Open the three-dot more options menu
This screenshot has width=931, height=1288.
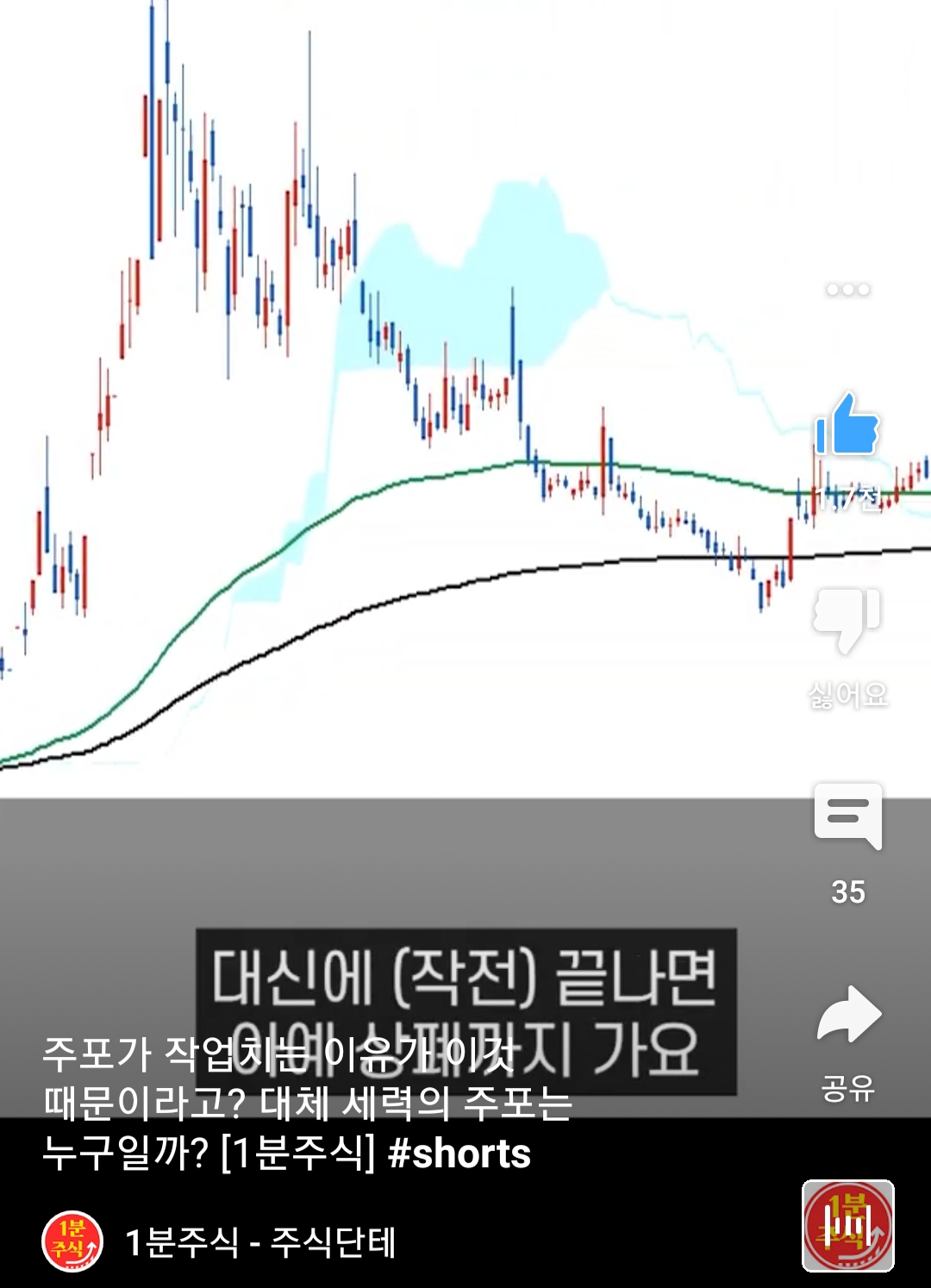tap(848, 290)
